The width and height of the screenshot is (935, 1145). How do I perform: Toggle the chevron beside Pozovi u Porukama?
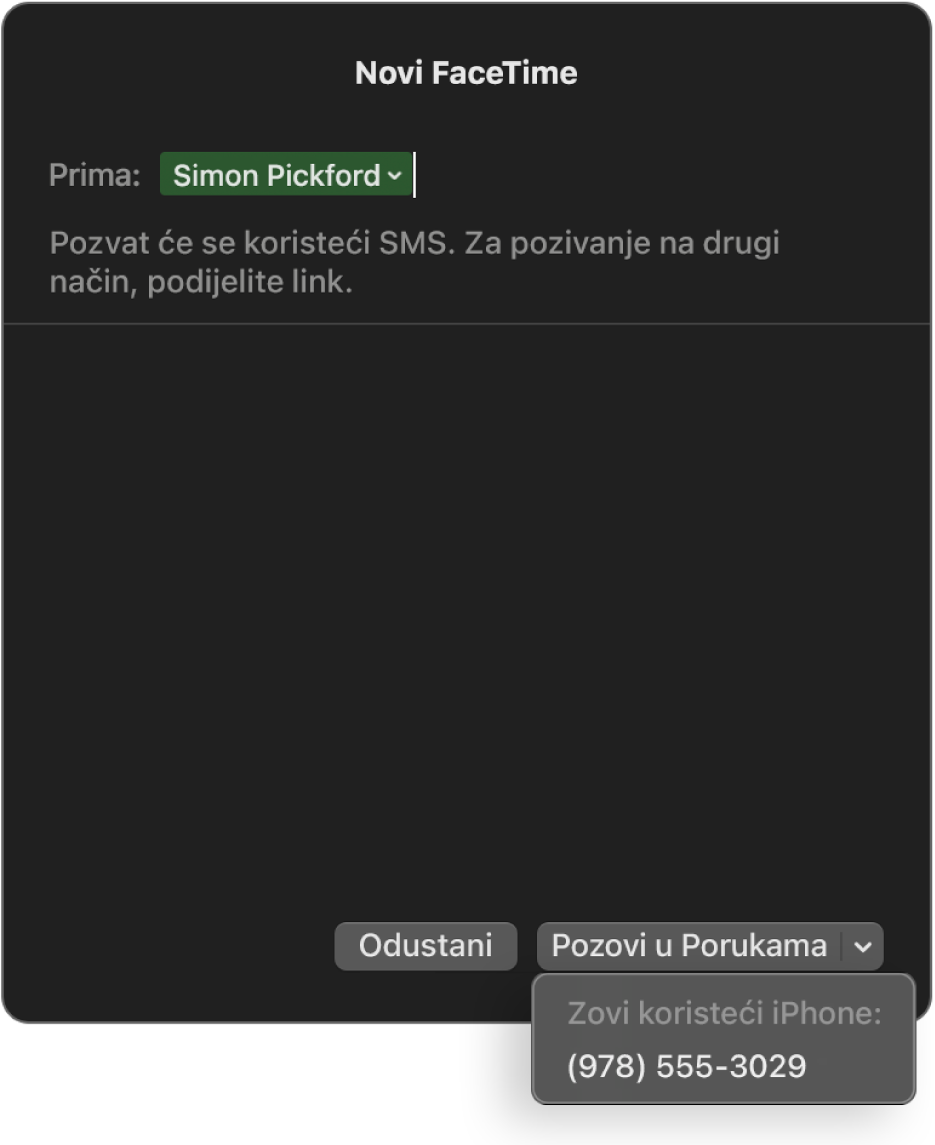[x=864, y=946]
